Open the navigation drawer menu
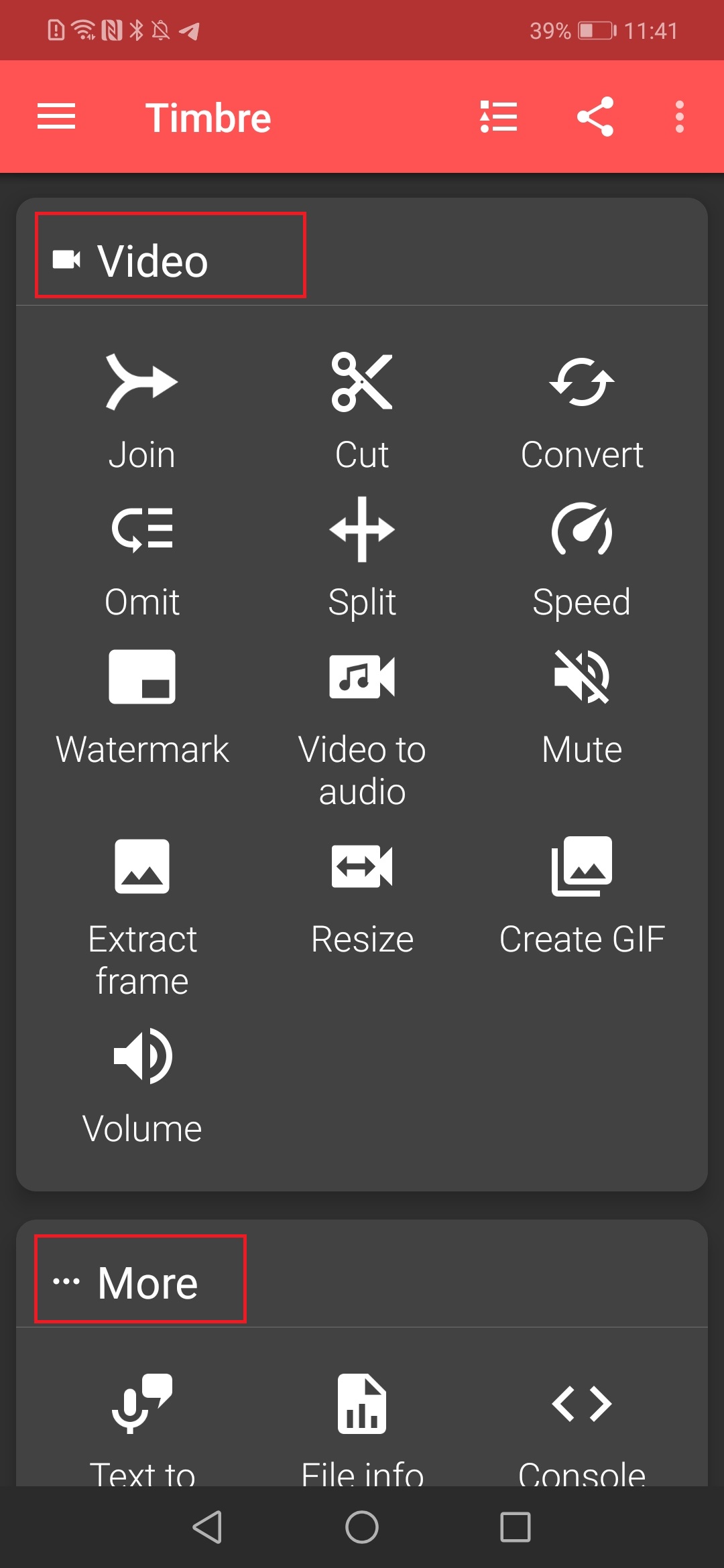Viewport: 724px width, 1568px height. pyautogui.click(x=56, y=116)
